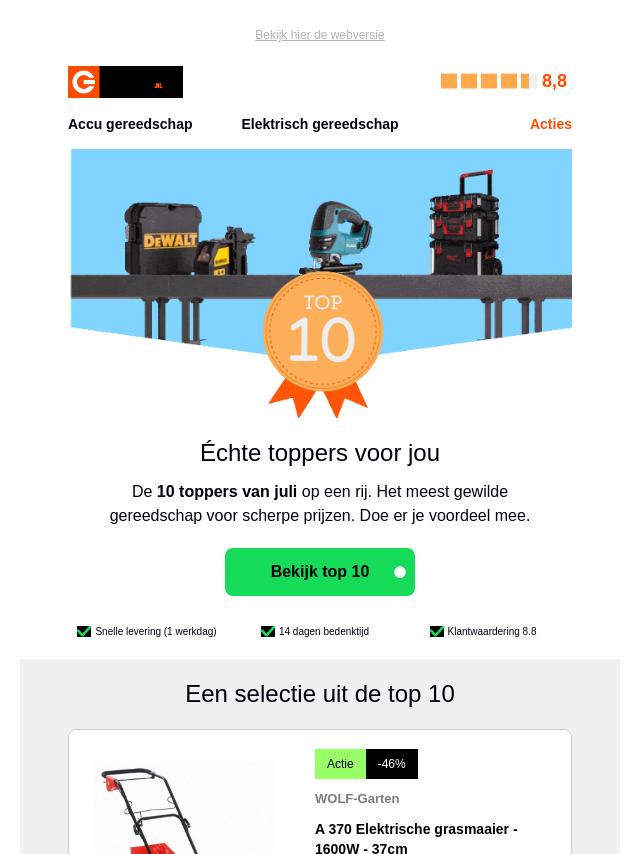Tap the Bekijk top 10 button
The height and width of the screenshot is (854, 640).
click(319, 572)
